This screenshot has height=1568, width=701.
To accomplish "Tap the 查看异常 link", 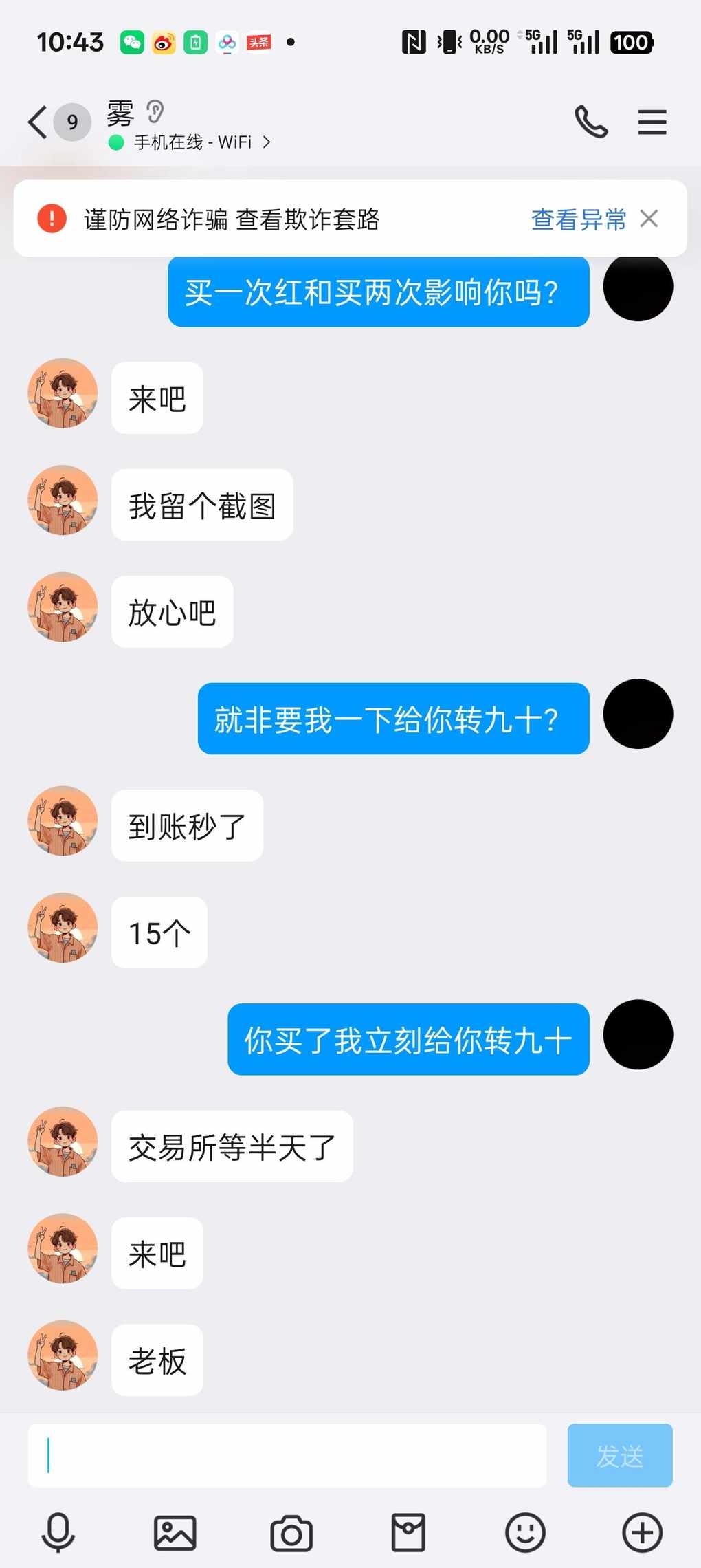I will coord(578,219).
